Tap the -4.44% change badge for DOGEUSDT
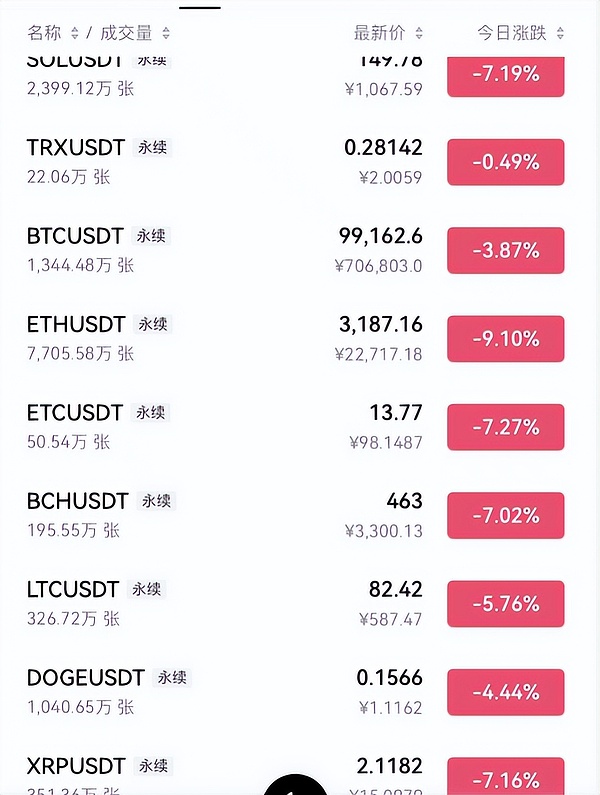Screen dimensions: 600x795 point(505,692)
